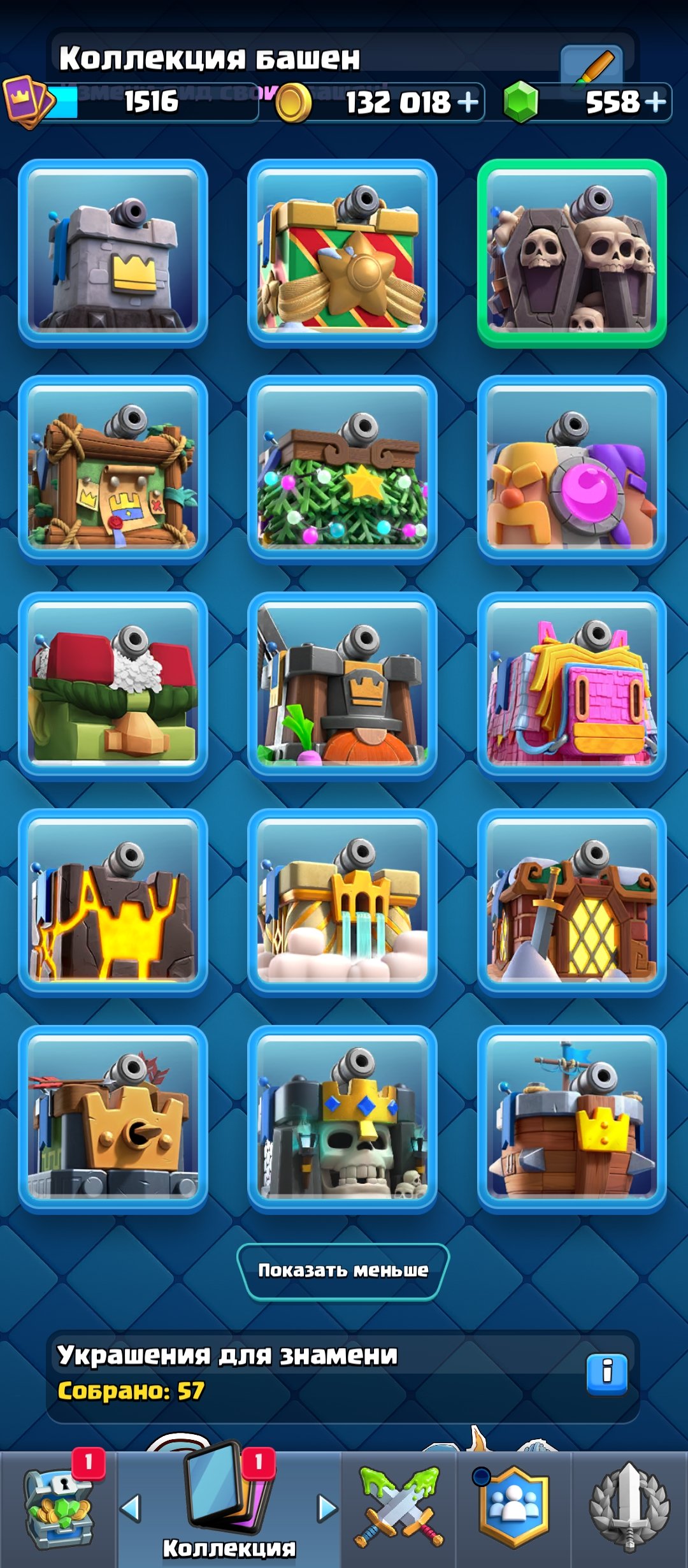Choose the pink brick cat tower skin

pyautogui.click(x=571, y=685)
